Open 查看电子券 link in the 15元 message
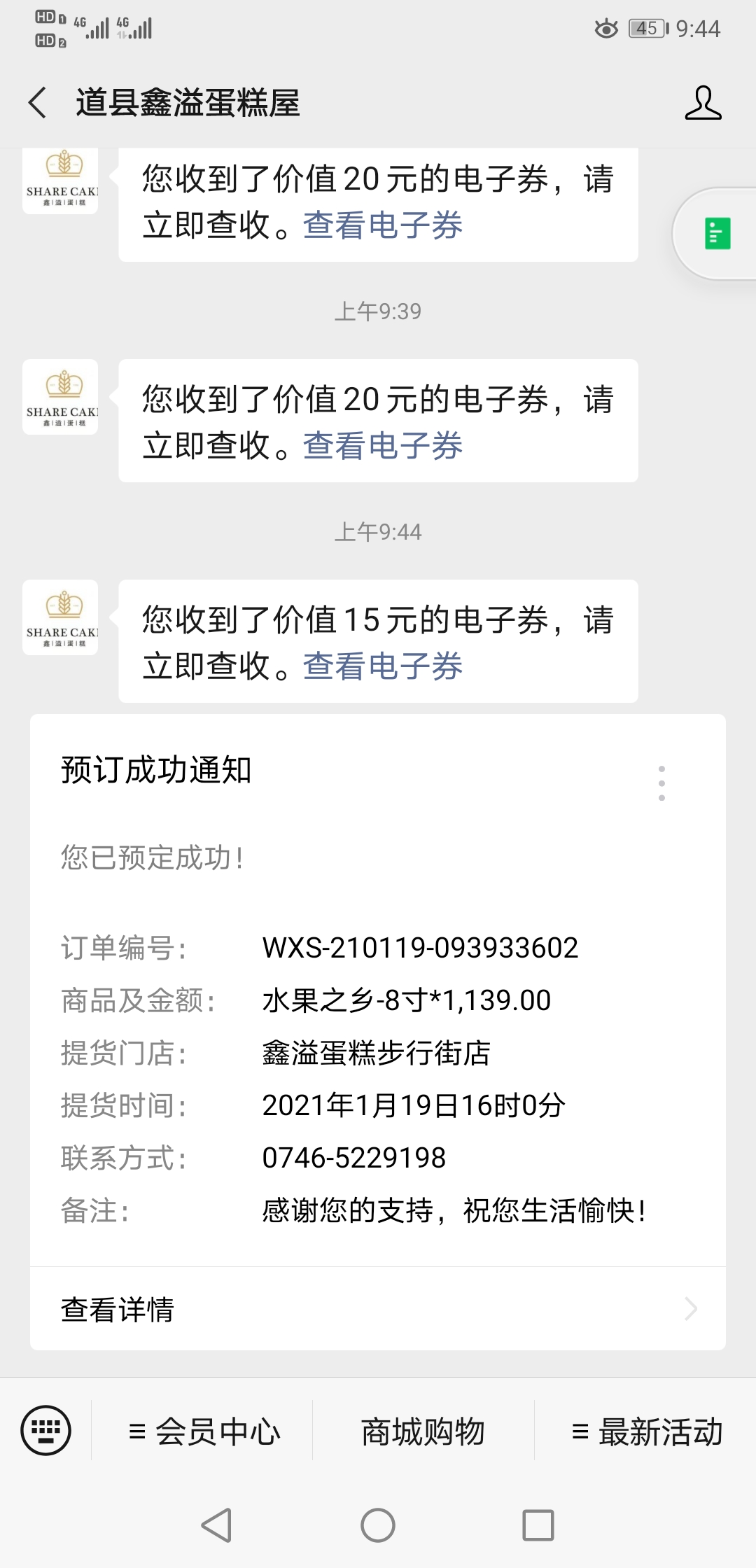 point(383,666)
